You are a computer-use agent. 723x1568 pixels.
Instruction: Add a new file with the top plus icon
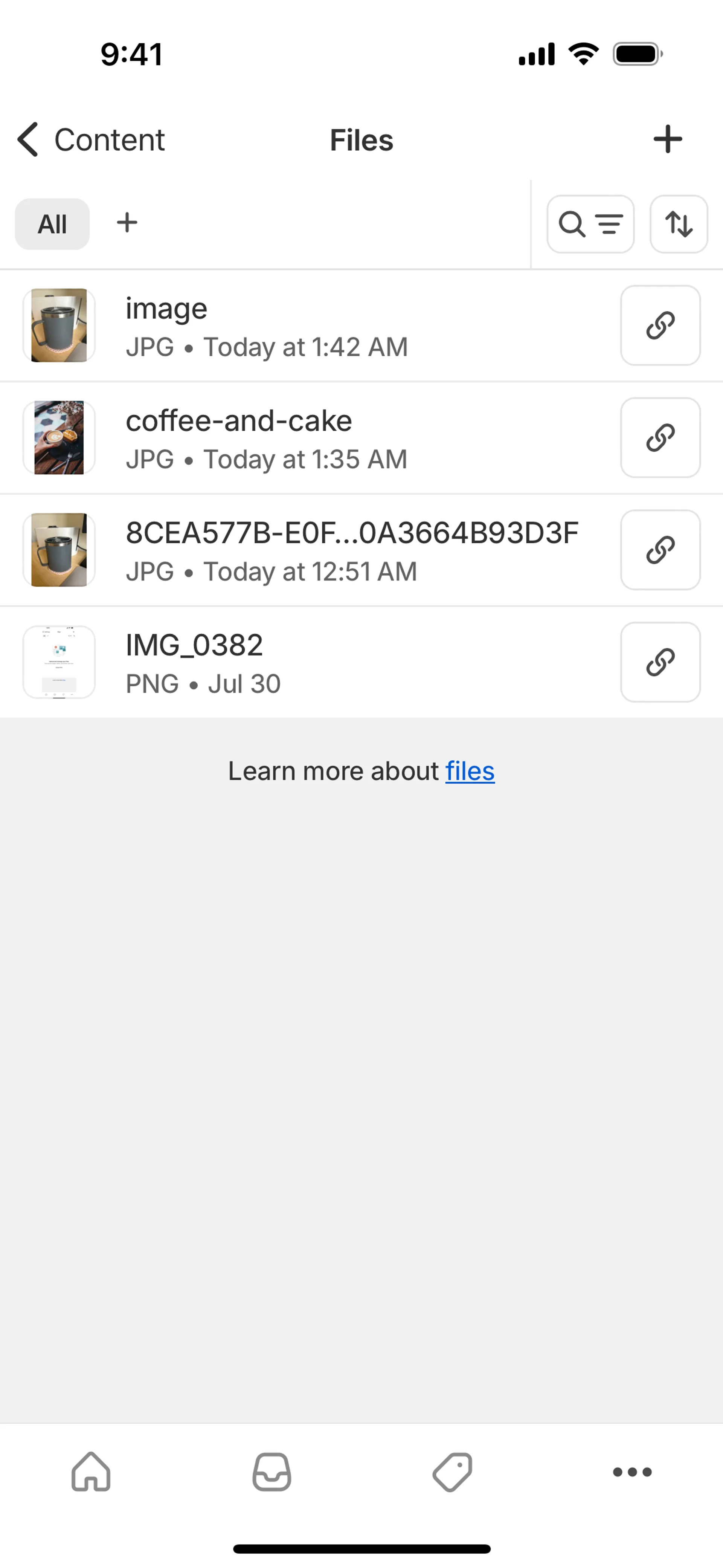pos(668,139)
